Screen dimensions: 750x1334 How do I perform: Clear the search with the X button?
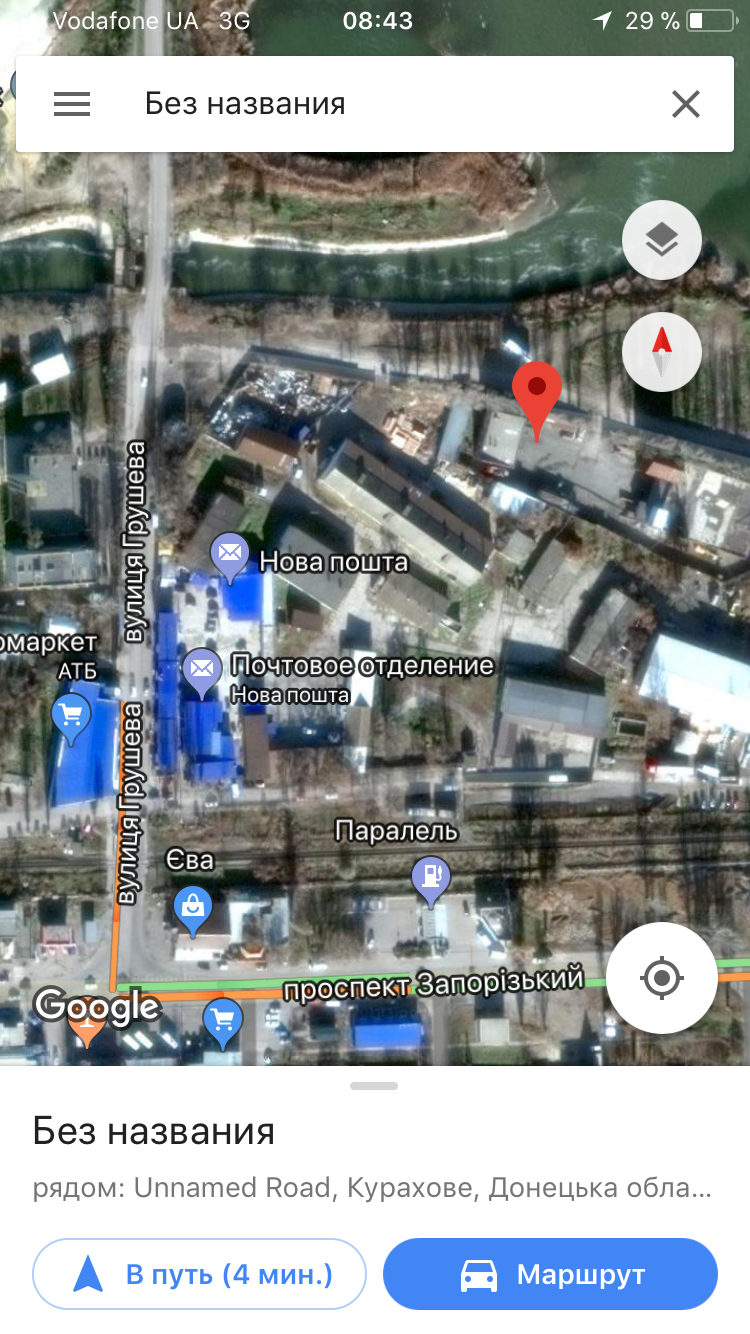tap(686, 104)
